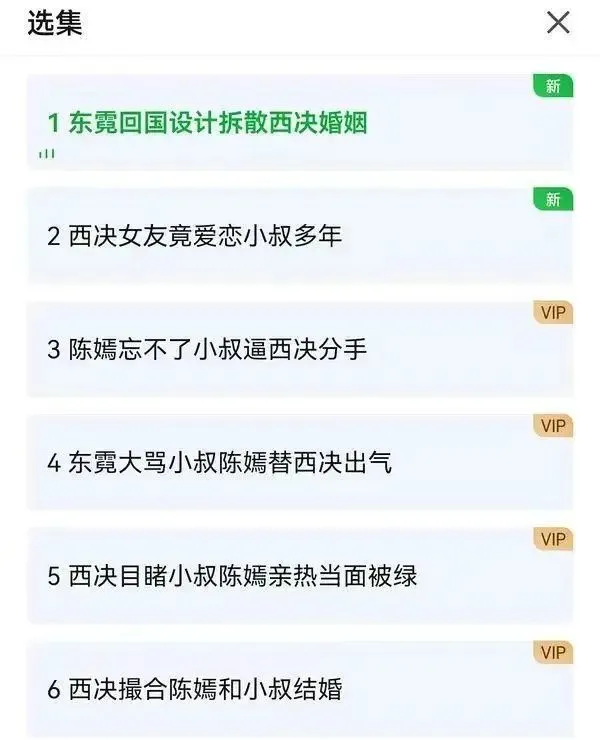Close the 选集 episode panel
600x740 pixels.
point(558,23)
